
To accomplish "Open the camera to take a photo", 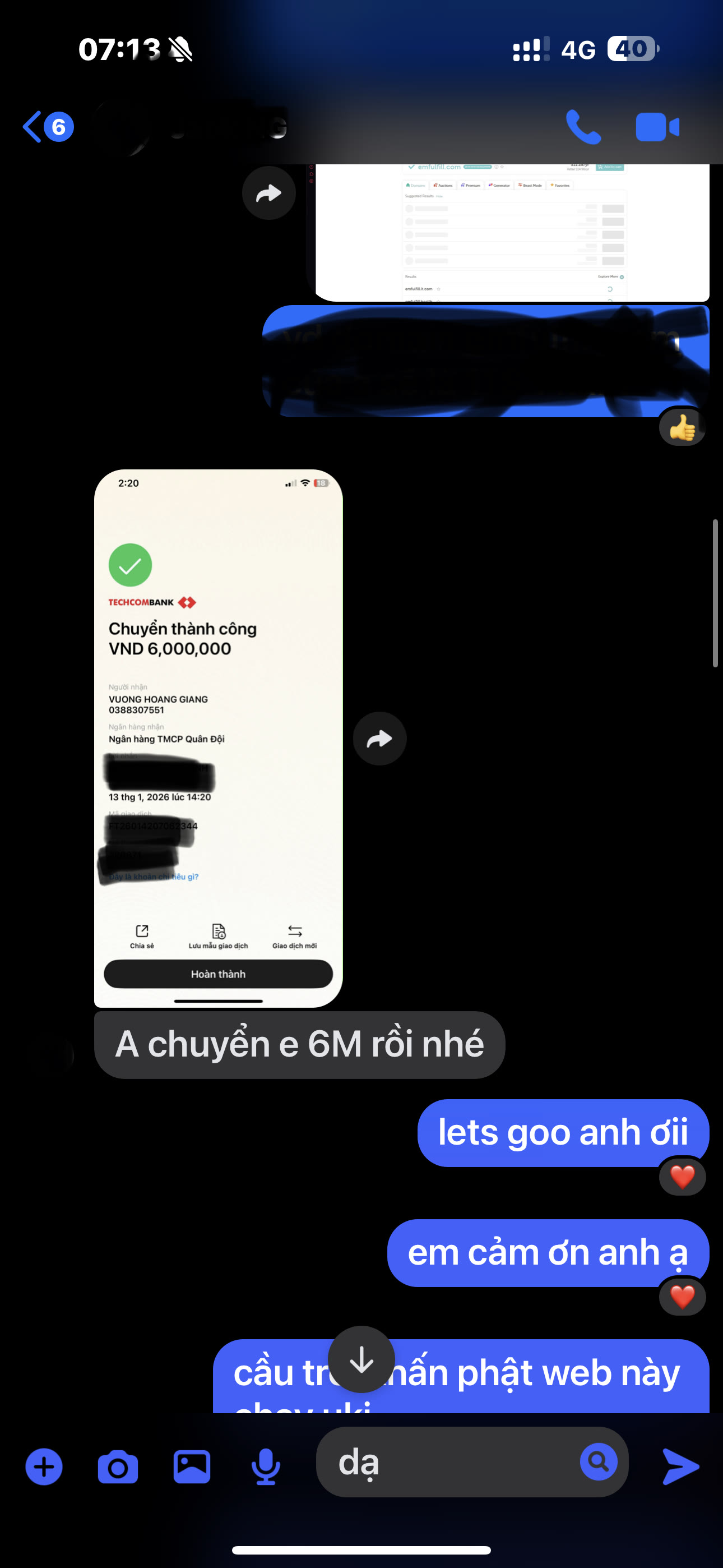I will (x=118, y=1468).
